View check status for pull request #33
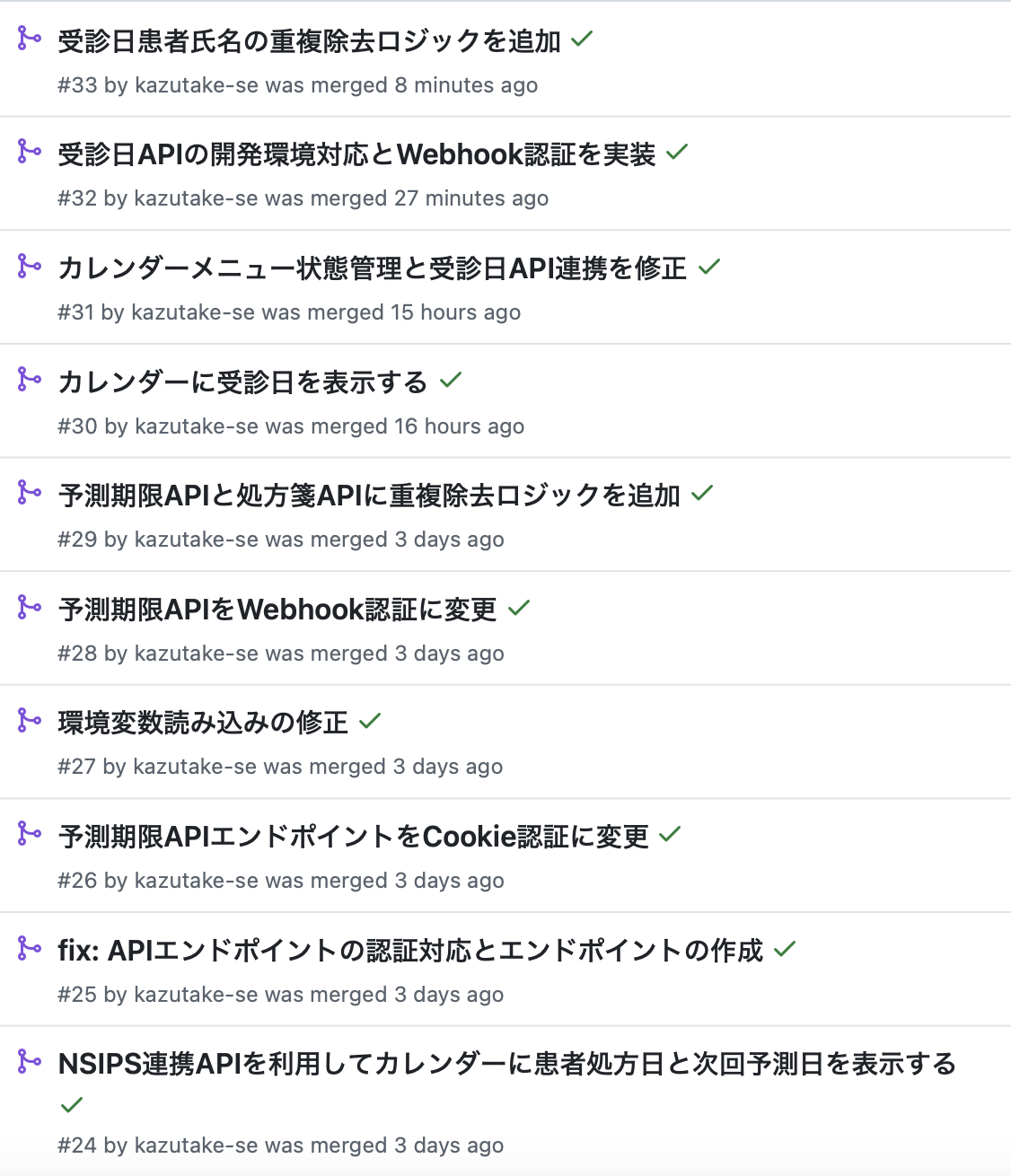1011x1176 pixels. [583, 39]
